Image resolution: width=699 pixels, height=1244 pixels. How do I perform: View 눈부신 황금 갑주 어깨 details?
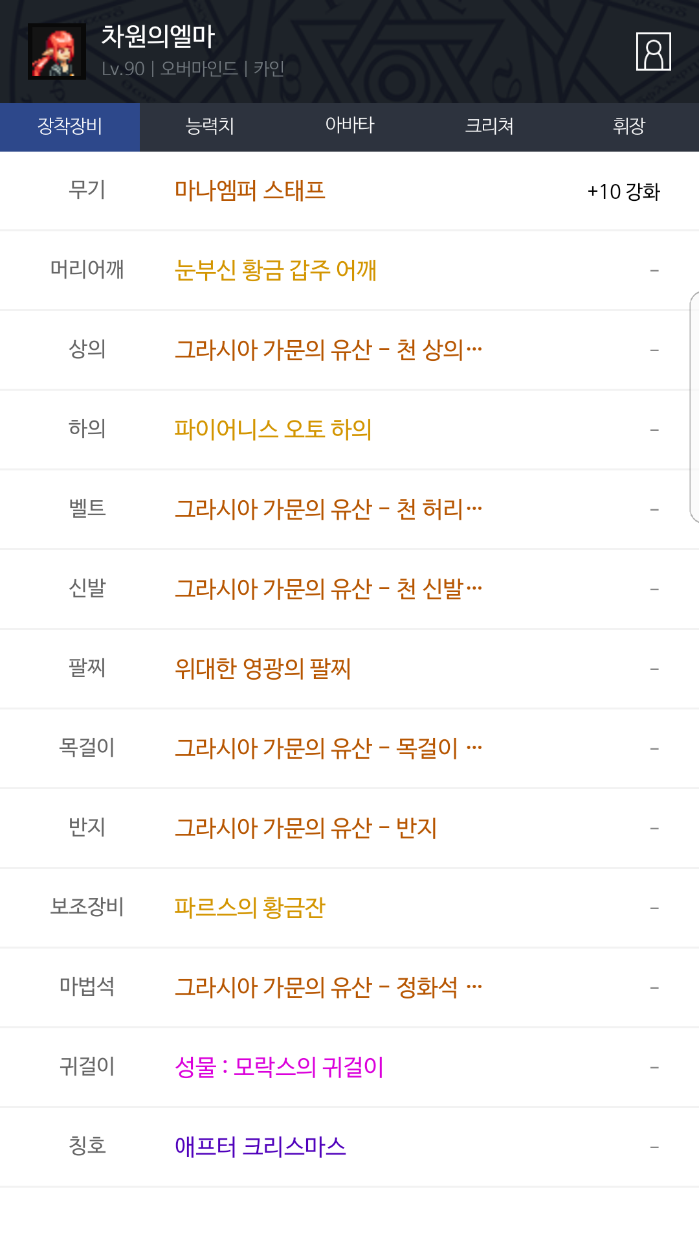276,270
